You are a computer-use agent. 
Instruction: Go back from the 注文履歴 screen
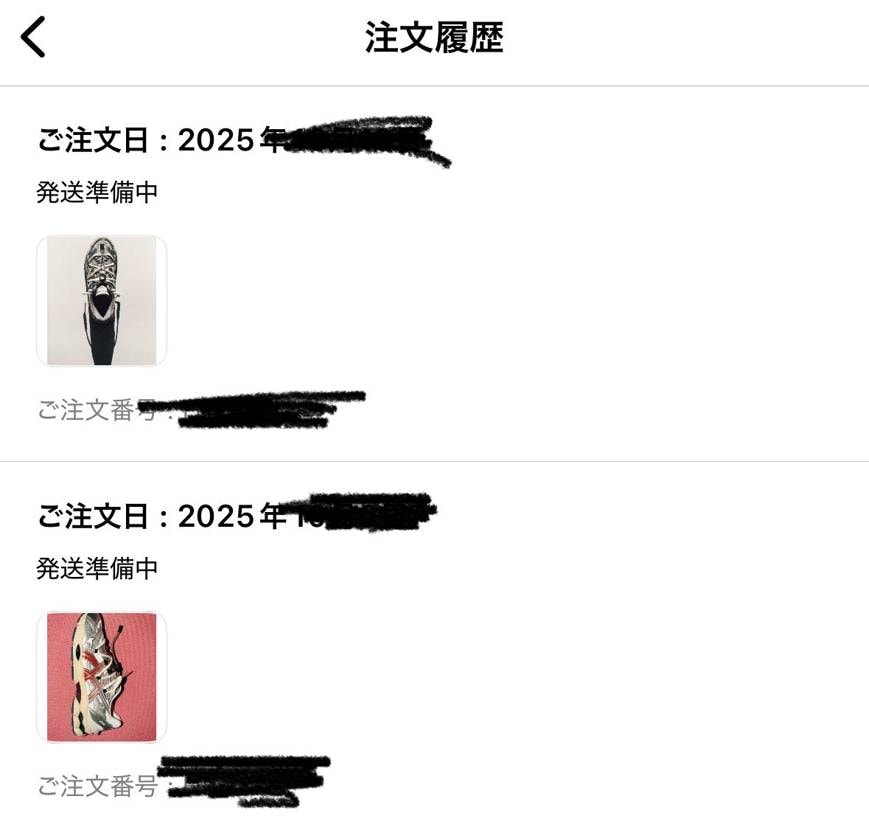34,38
